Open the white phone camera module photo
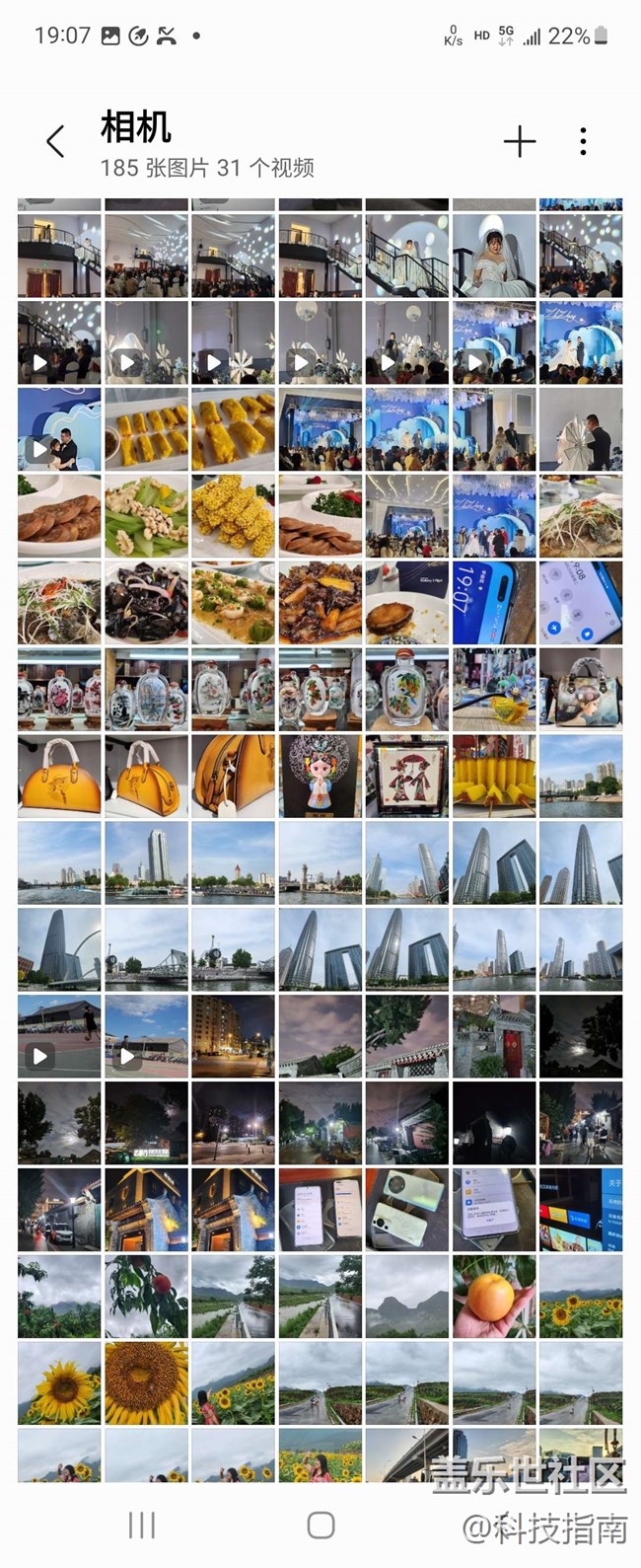641x1568 pixels. click(407, 1211)
